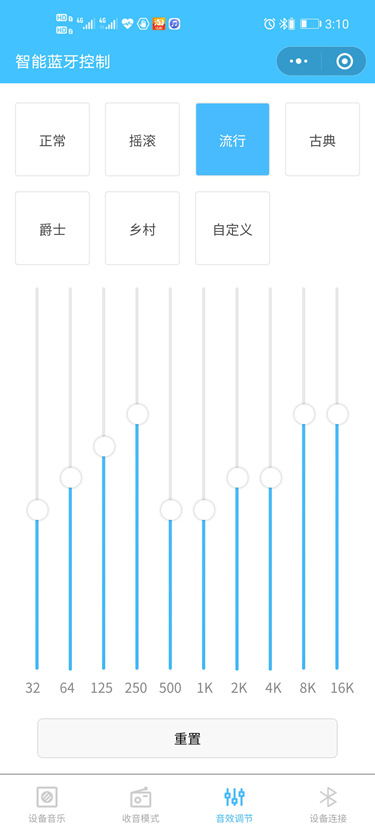Image resolution: width=375 pixels, height=833 pixels.
Task: Apply the 古典 sound preset
Action: click(x=322, y=139)
